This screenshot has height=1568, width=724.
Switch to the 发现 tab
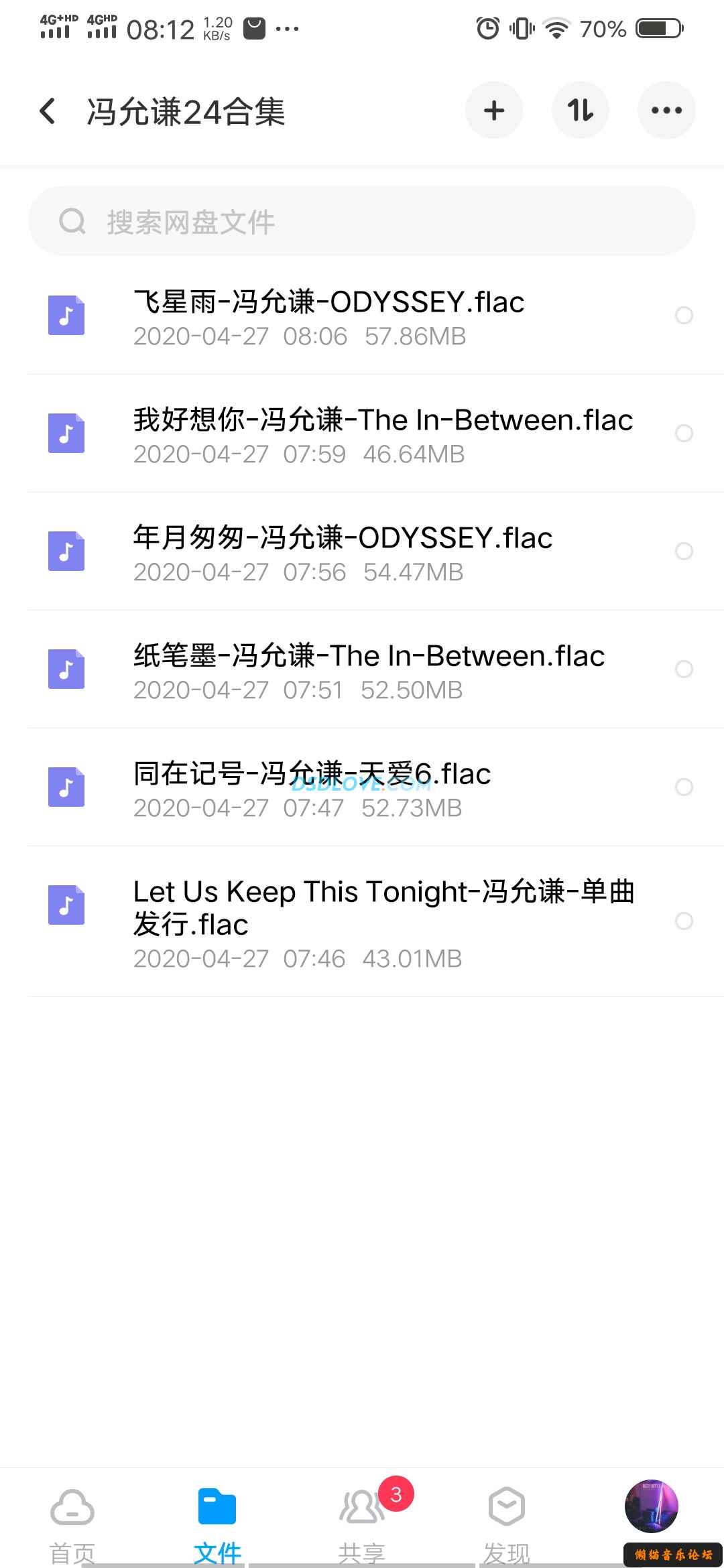tap(507, 1521)
